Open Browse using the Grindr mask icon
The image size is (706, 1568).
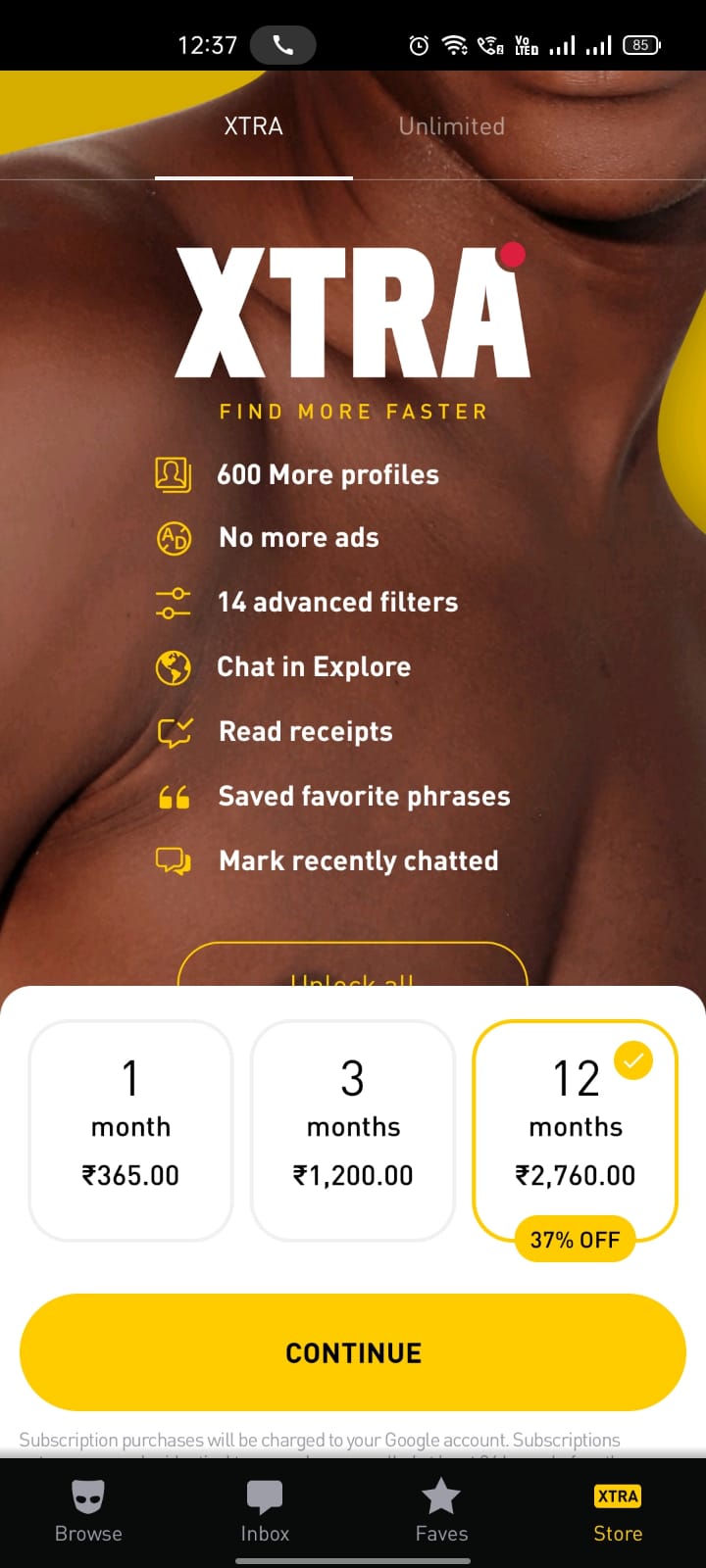(87, 1496)
